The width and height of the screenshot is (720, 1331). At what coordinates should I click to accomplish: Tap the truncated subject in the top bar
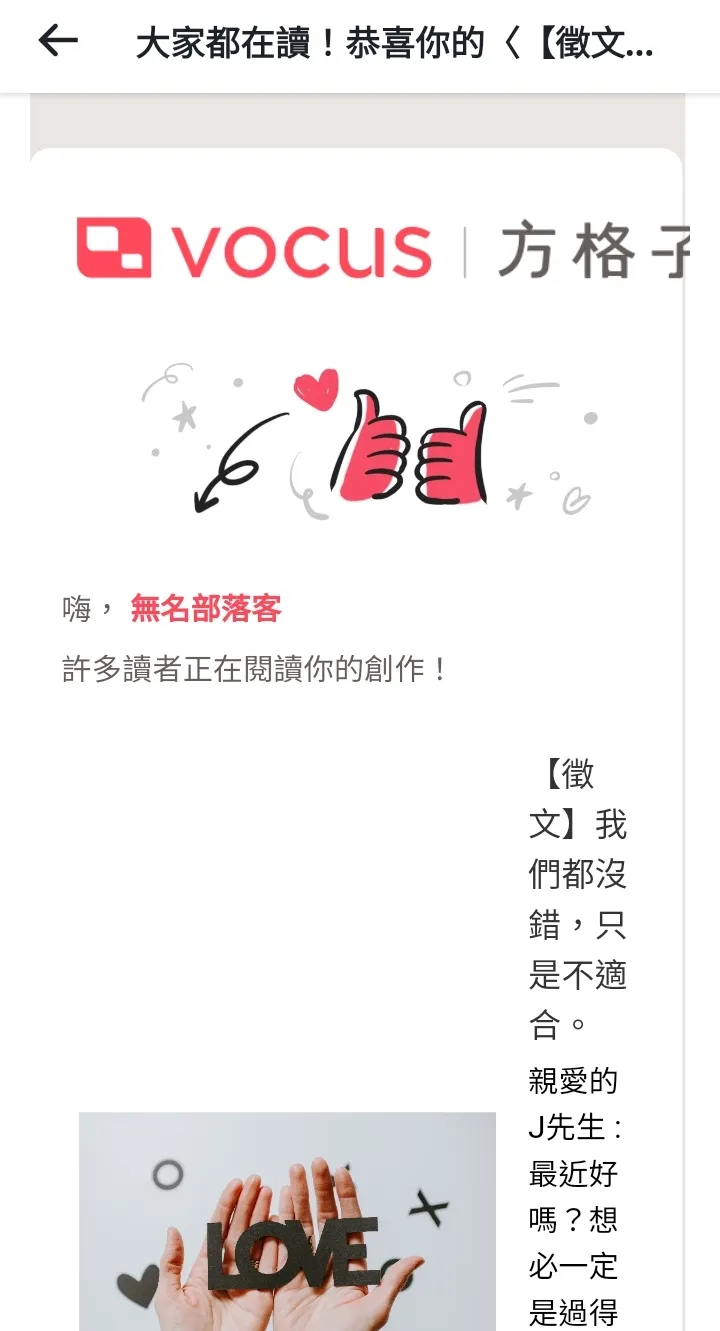point(390,44)
